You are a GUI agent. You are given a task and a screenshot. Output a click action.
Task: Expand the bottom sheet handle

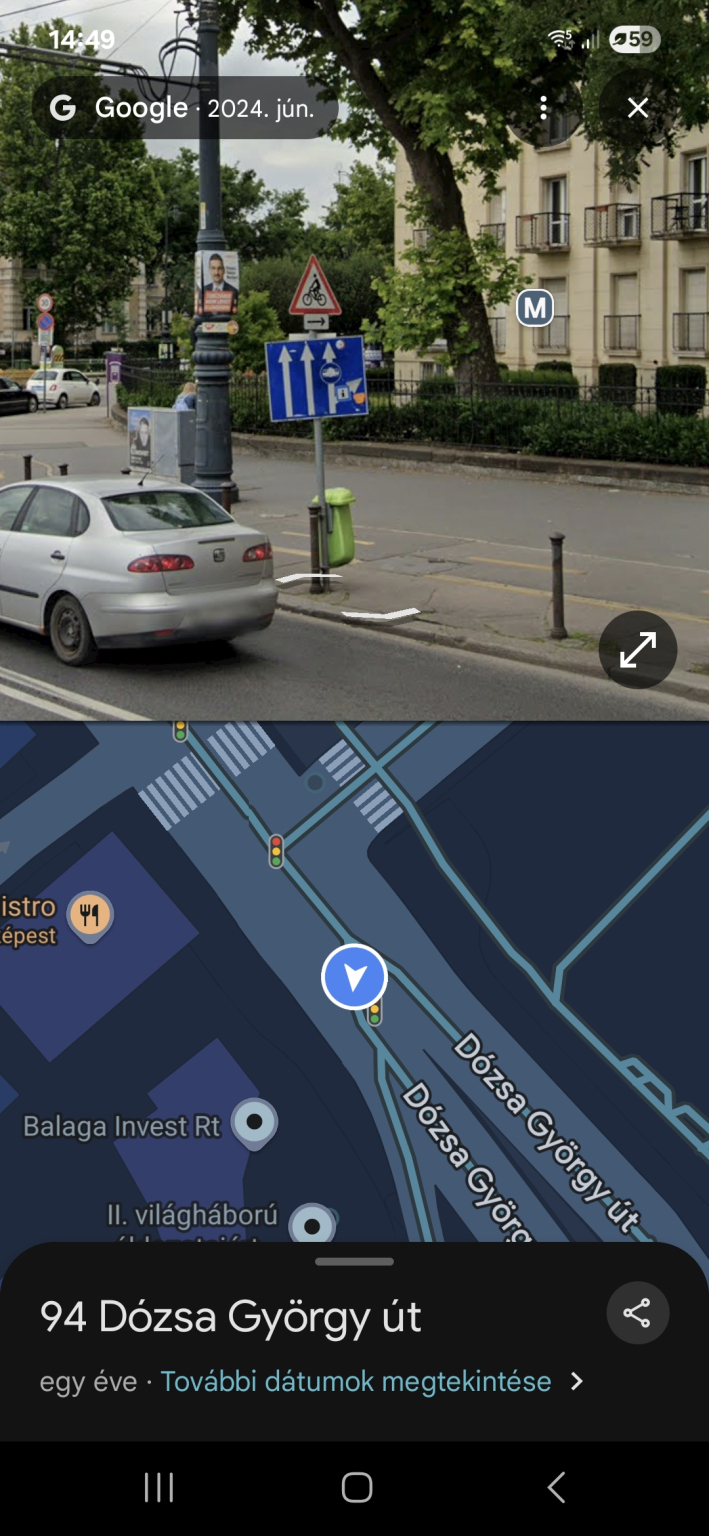tap(354, 1262)
